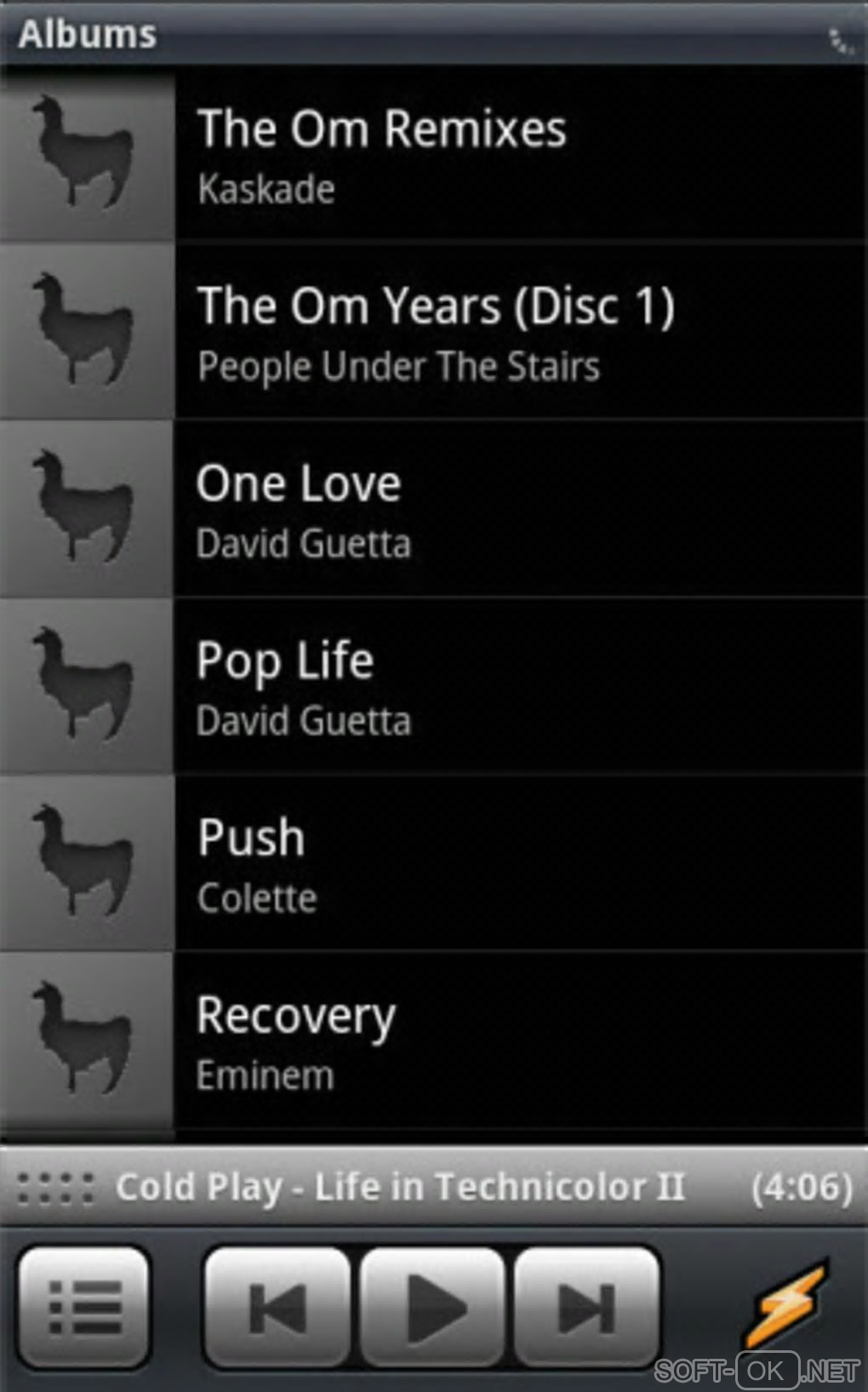Play the current track
868x1392 pixels.
tap(433, 1307)
